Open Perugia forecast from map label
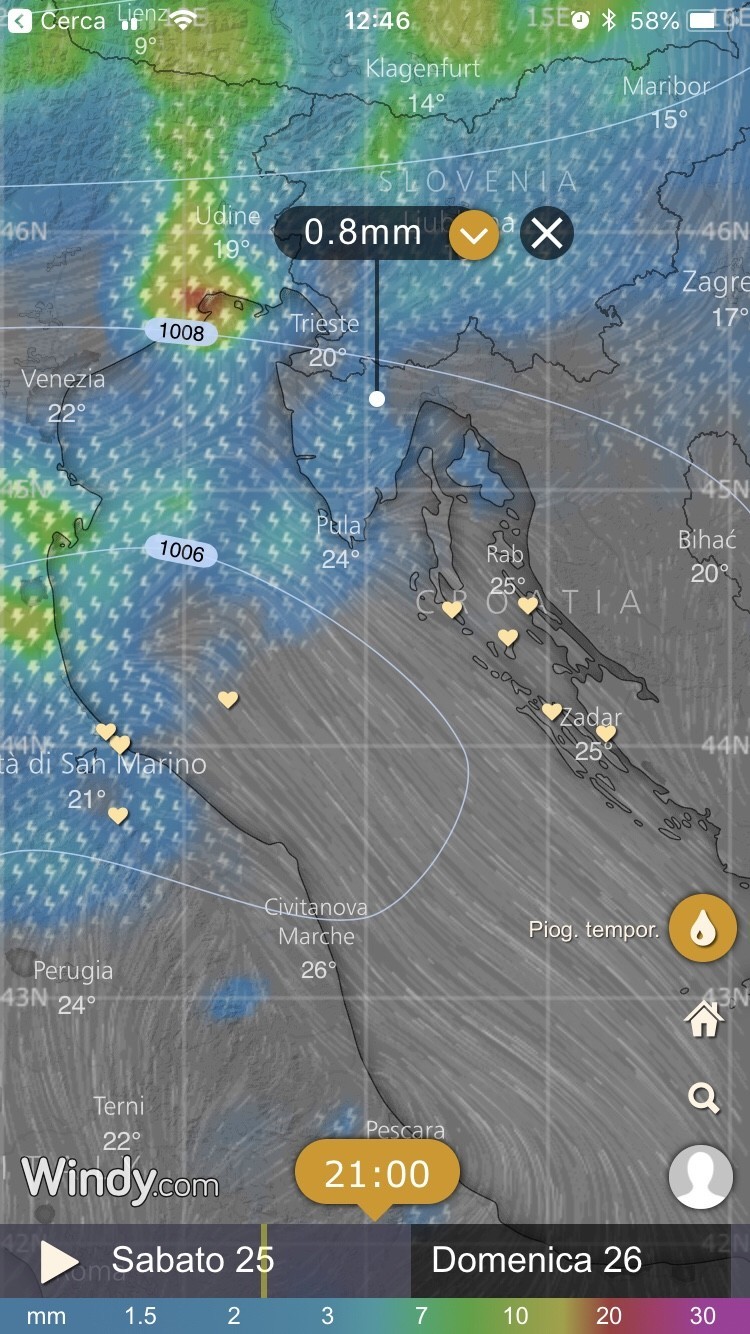 [x=73, y=971]
